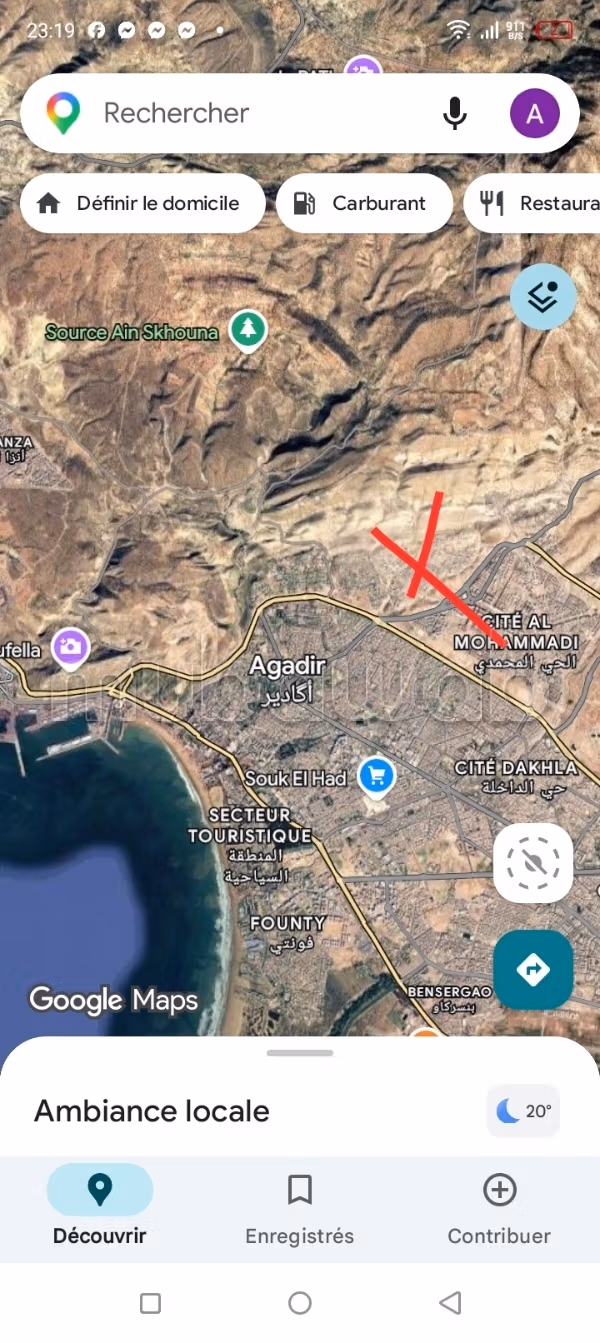Select the Définir le domicile chip

[142, 203]
